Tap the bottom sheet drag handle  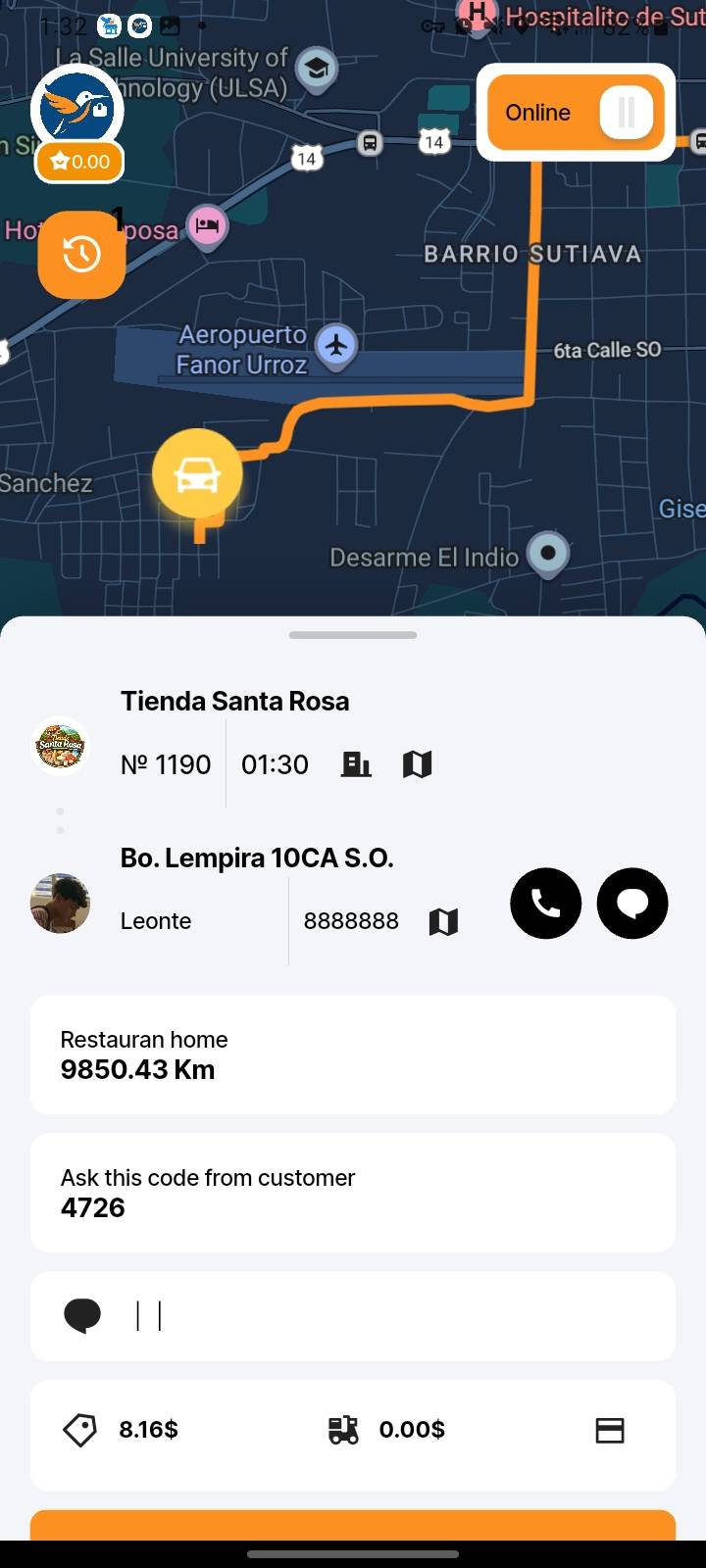pyautogui.click(x=353, y=635)
